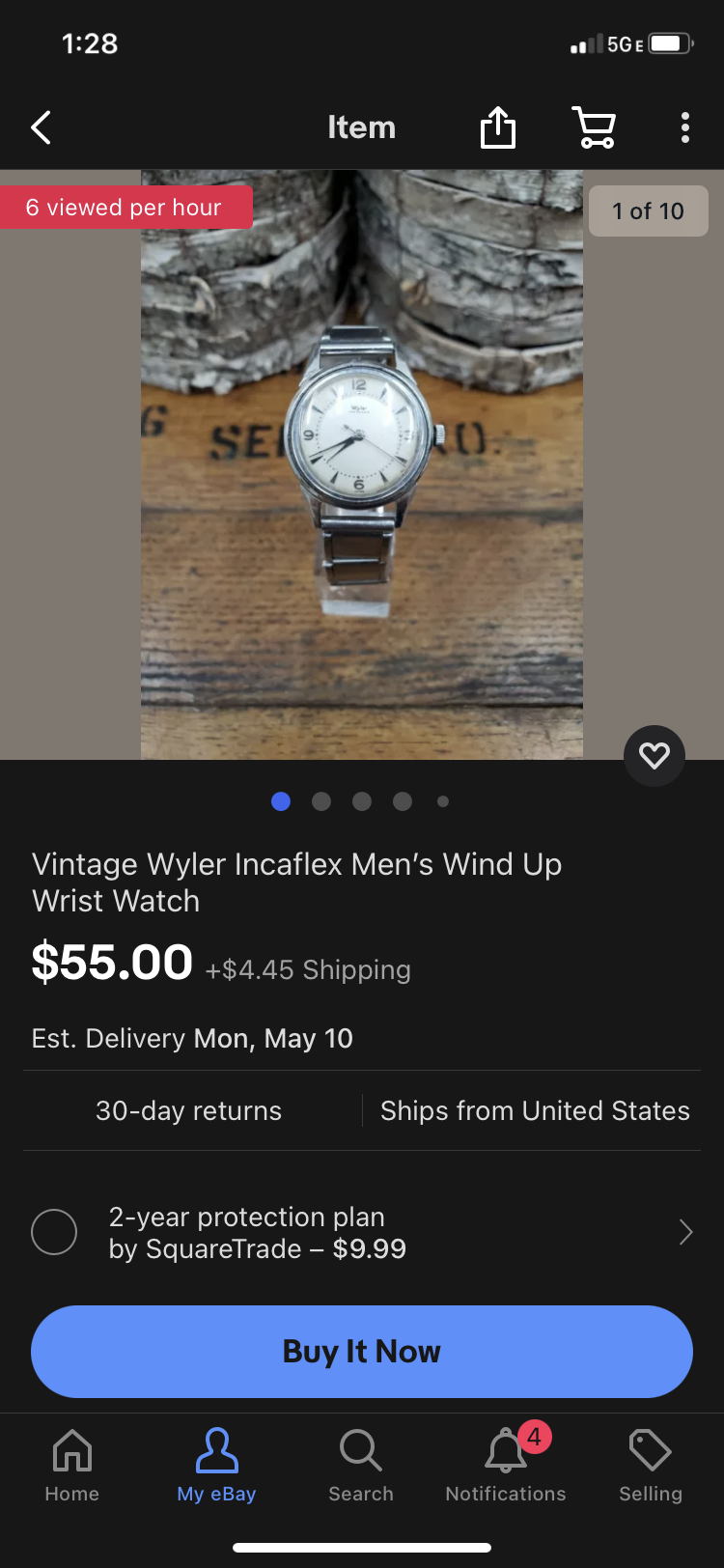Open the shopping cart
The width and height of the screenshot is (724, 1568).
click(x=595, y=127)
